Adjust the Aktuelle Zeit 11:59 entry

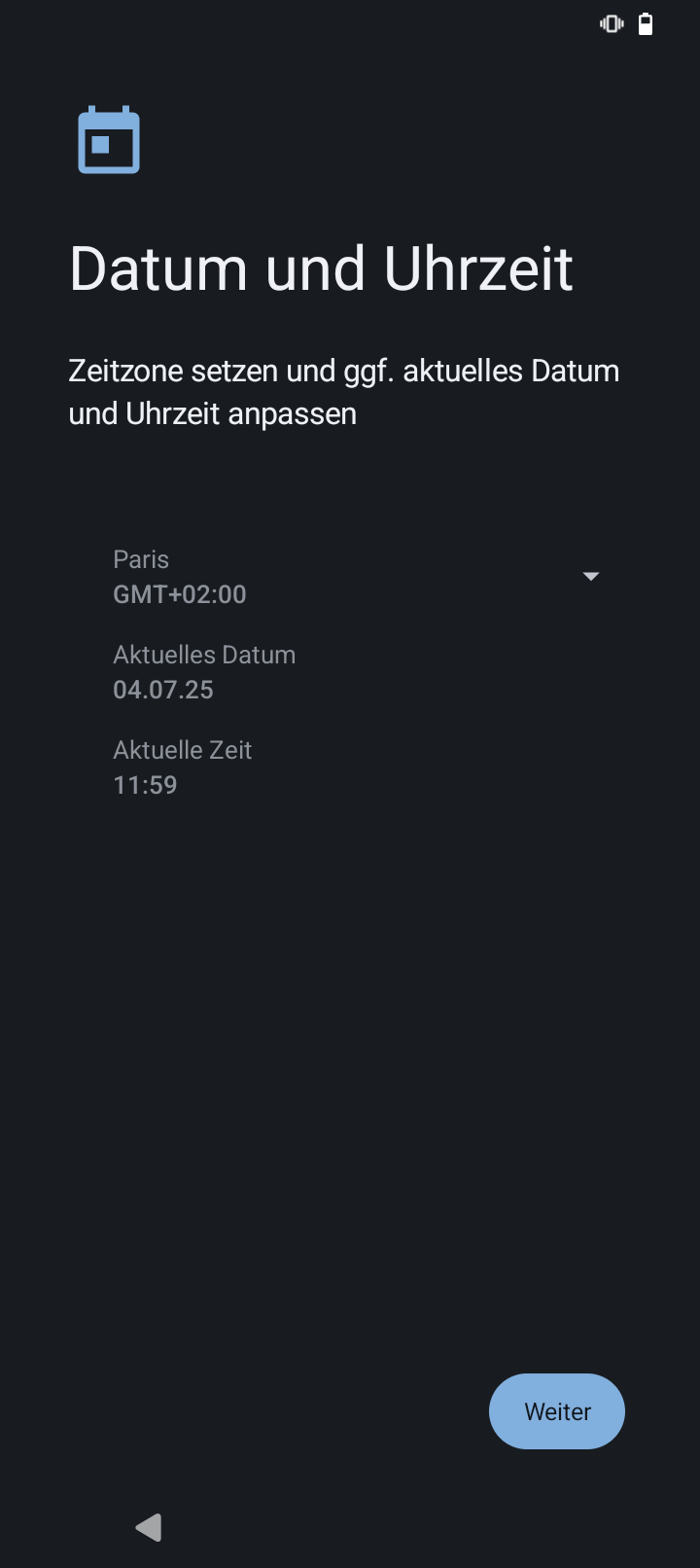coord(357,767)
